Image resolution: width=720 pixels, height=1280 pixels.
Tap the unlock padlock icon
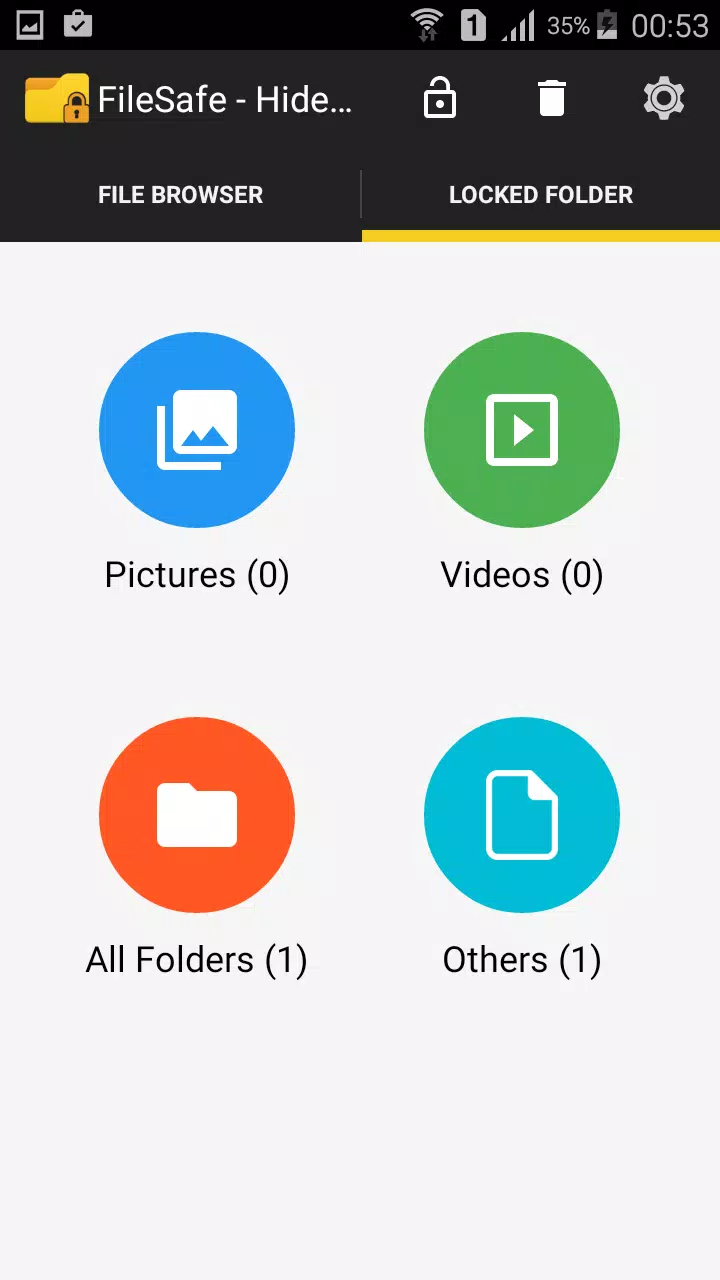[x=440, y=99]
